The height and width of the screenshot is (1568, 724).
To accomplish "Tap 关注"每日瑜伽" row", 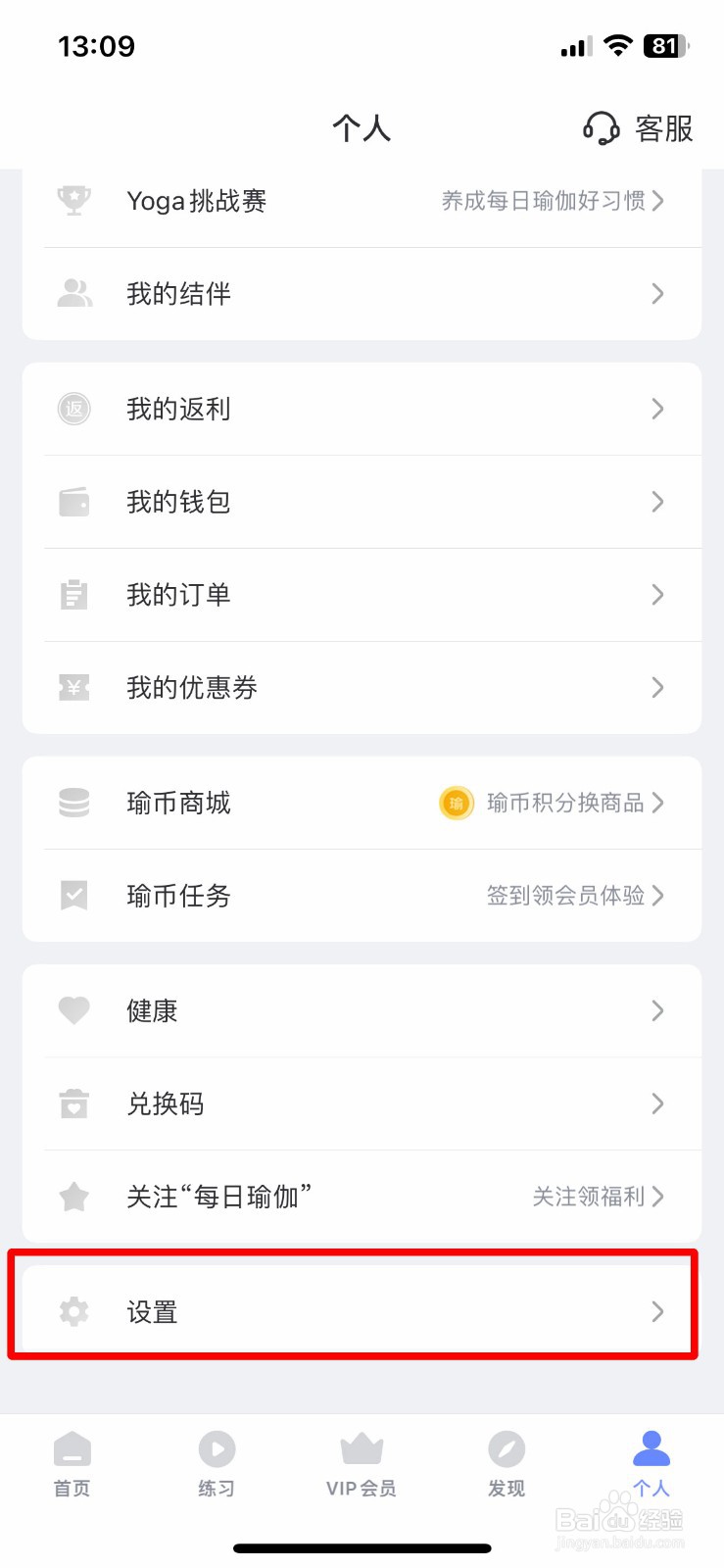I will (362, 1197).
